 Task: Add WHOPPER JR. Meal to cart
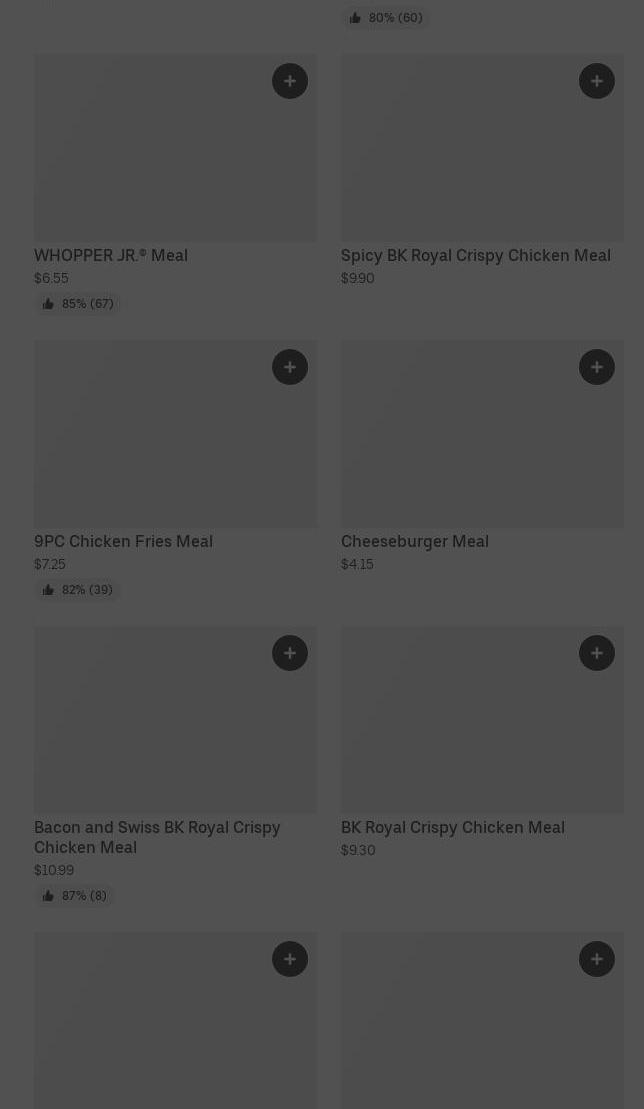click(x=290, y=81)
